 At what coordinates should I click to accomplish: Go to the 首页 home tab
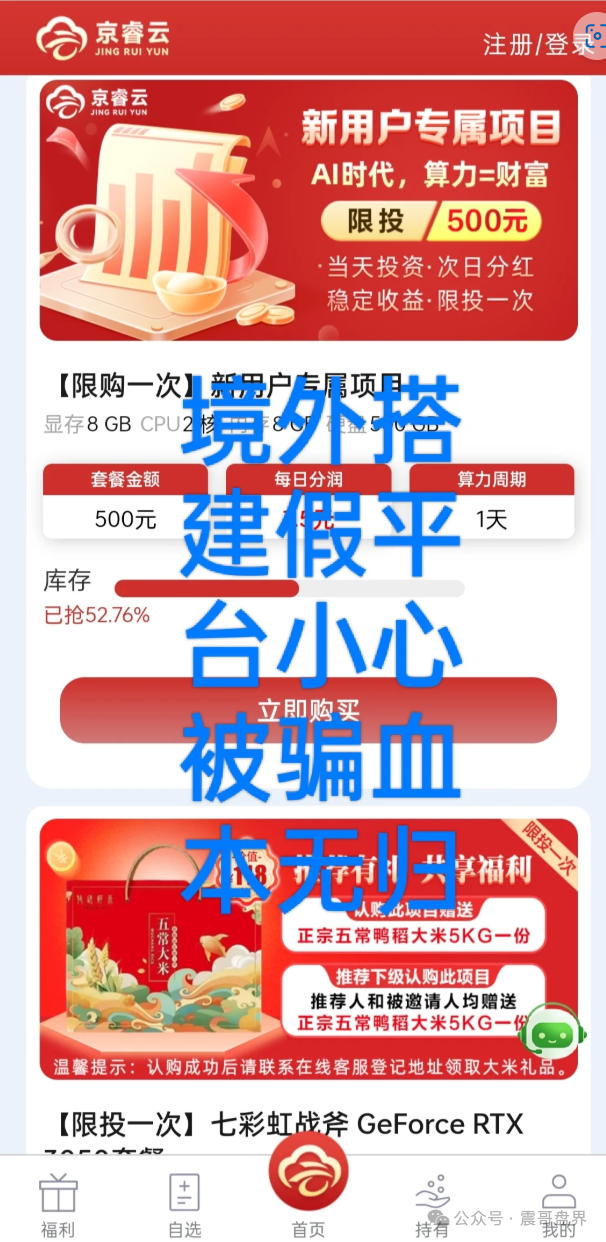[x=308, y=1190]
